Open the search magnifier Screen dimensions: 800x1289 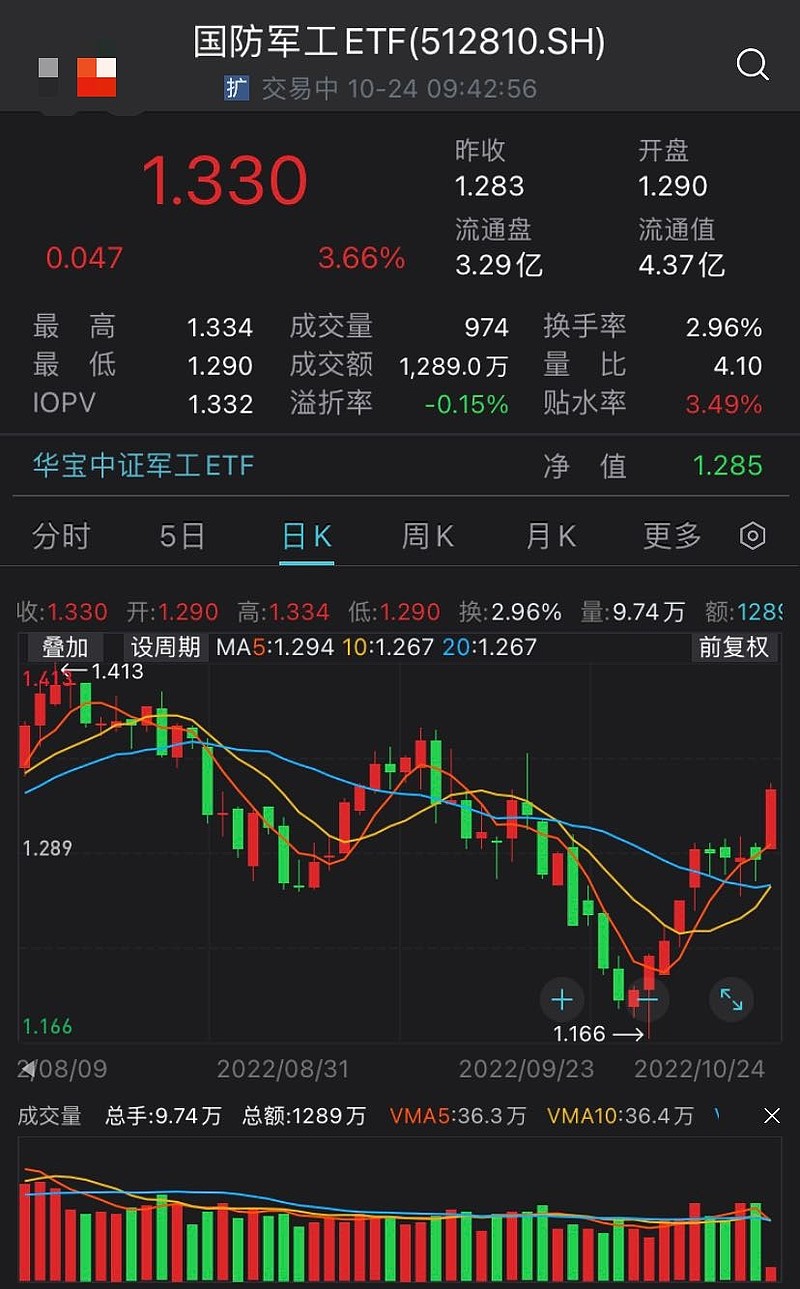click(752, 64)
